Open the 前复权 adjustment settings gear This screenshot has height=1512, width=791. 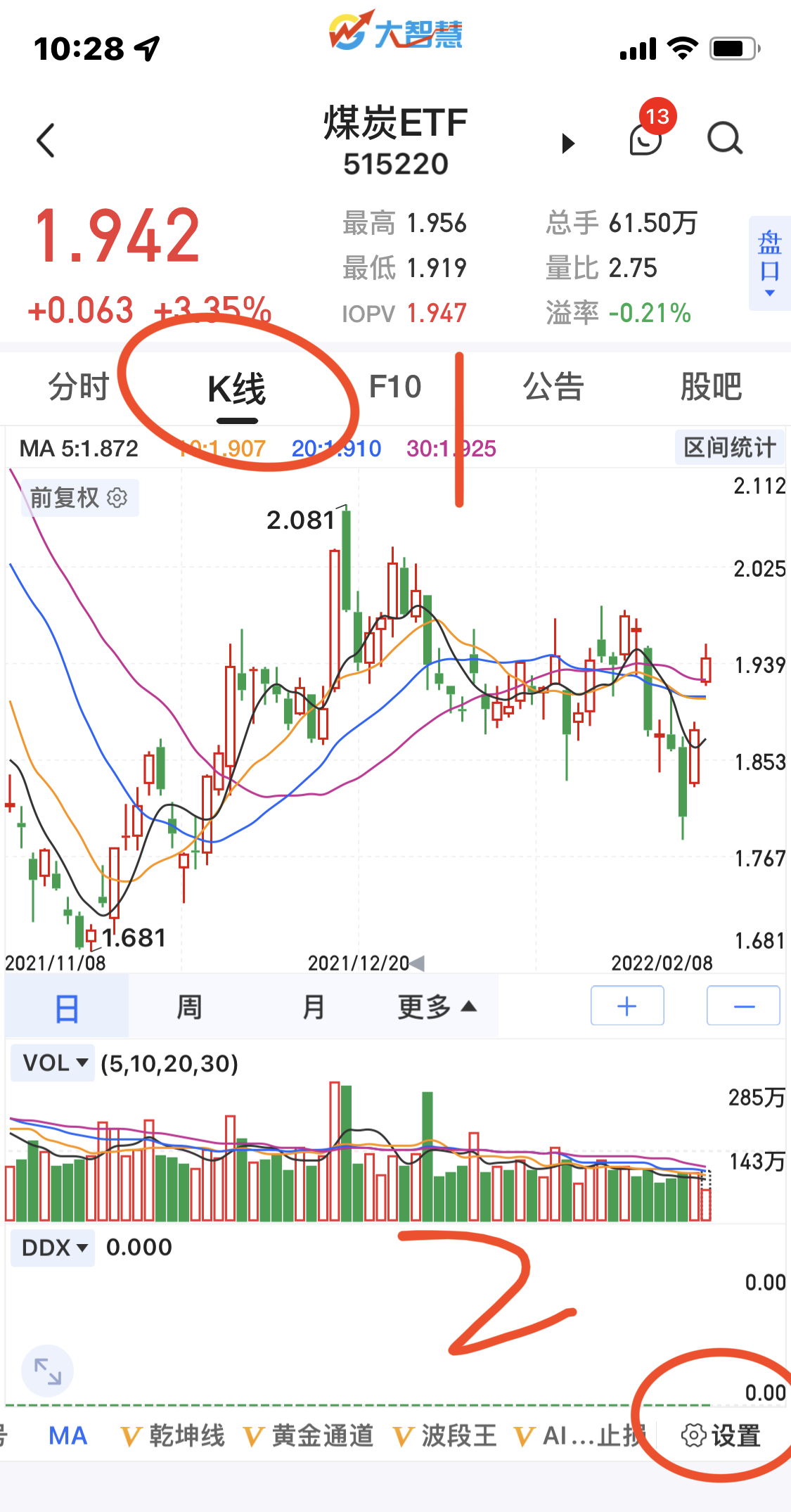click(117, 498)
